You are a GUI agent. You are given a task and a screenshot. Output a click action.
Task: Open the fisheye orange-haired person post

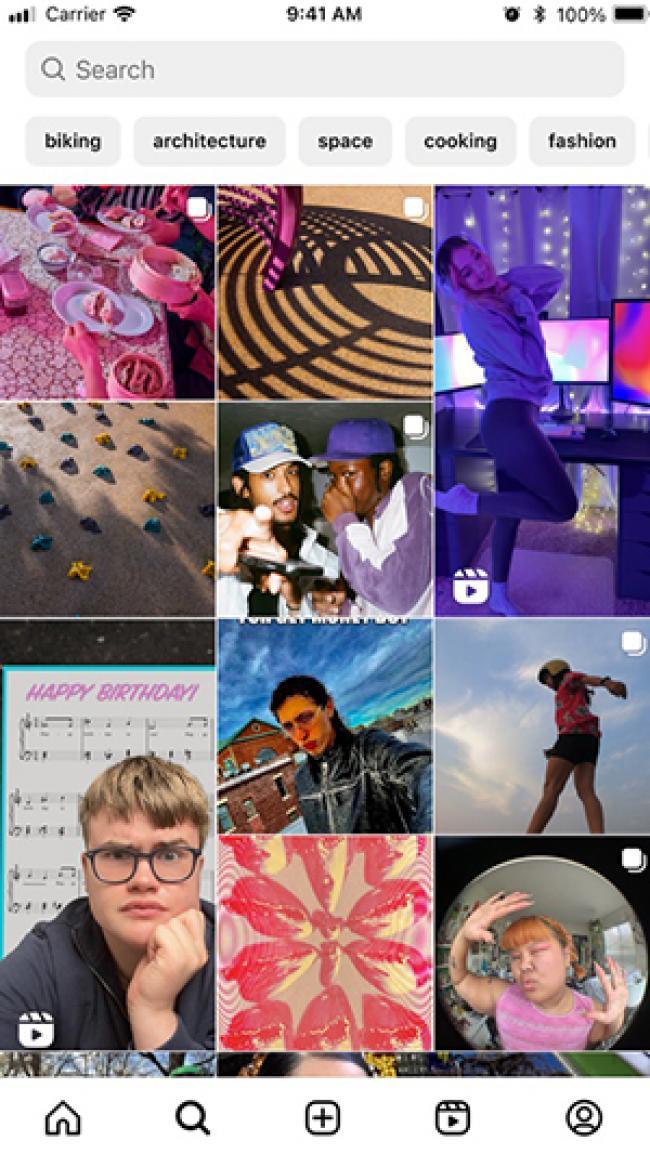point(542,942)
